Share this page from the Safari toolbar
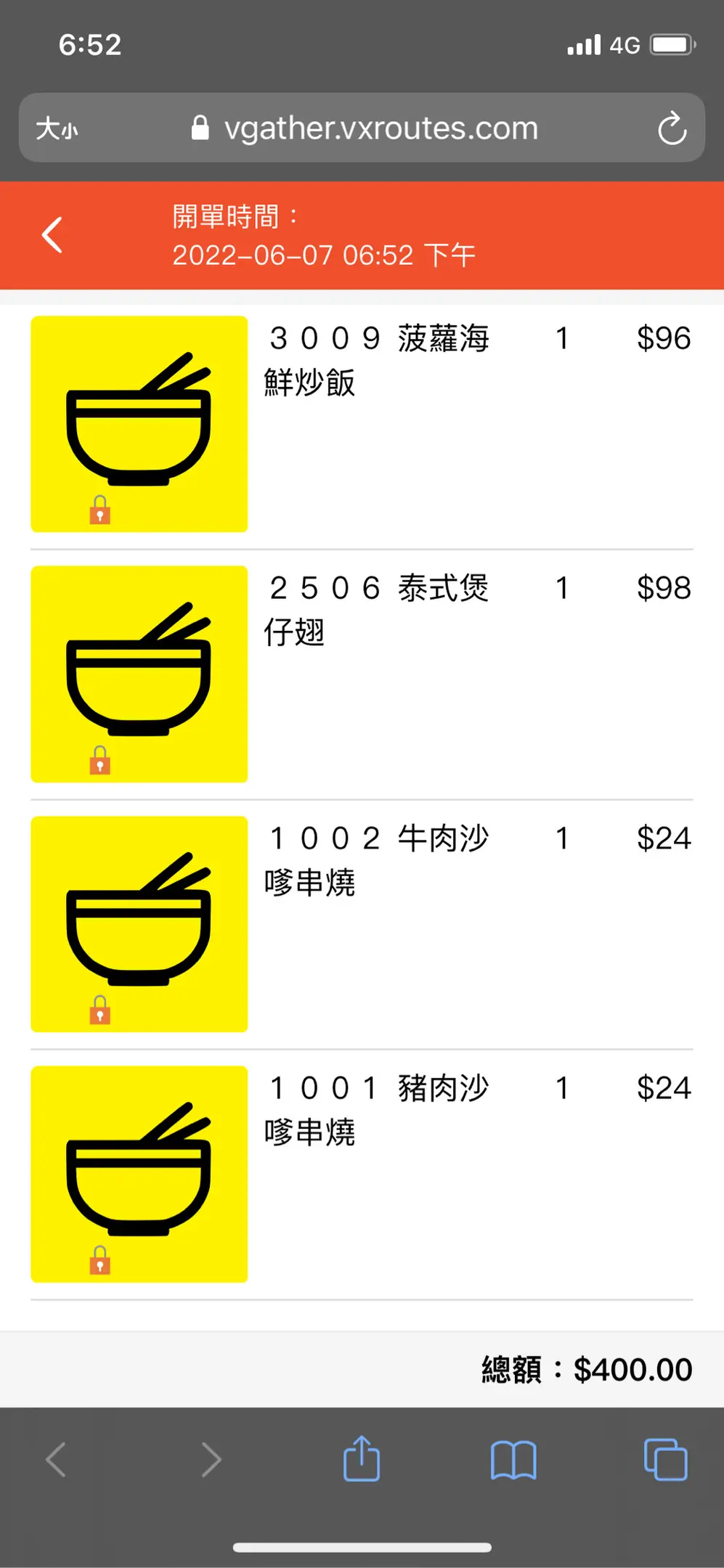This screenshot has width=724, height=1568. point(362,1459)
